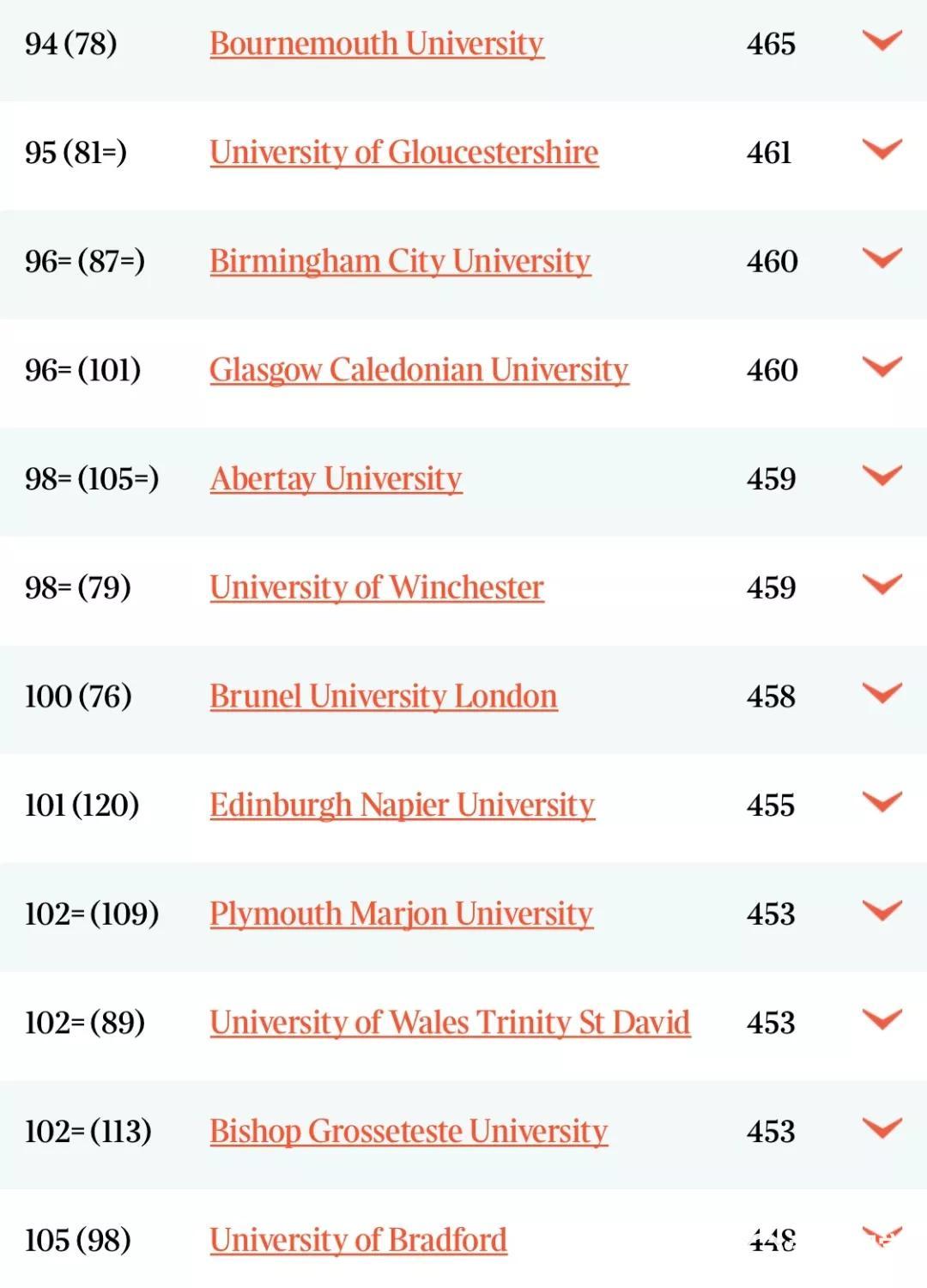The width and height of the screenshot is (927, 1288).
Task: Expand the Brunel University London row
Action: pos(882,694)
